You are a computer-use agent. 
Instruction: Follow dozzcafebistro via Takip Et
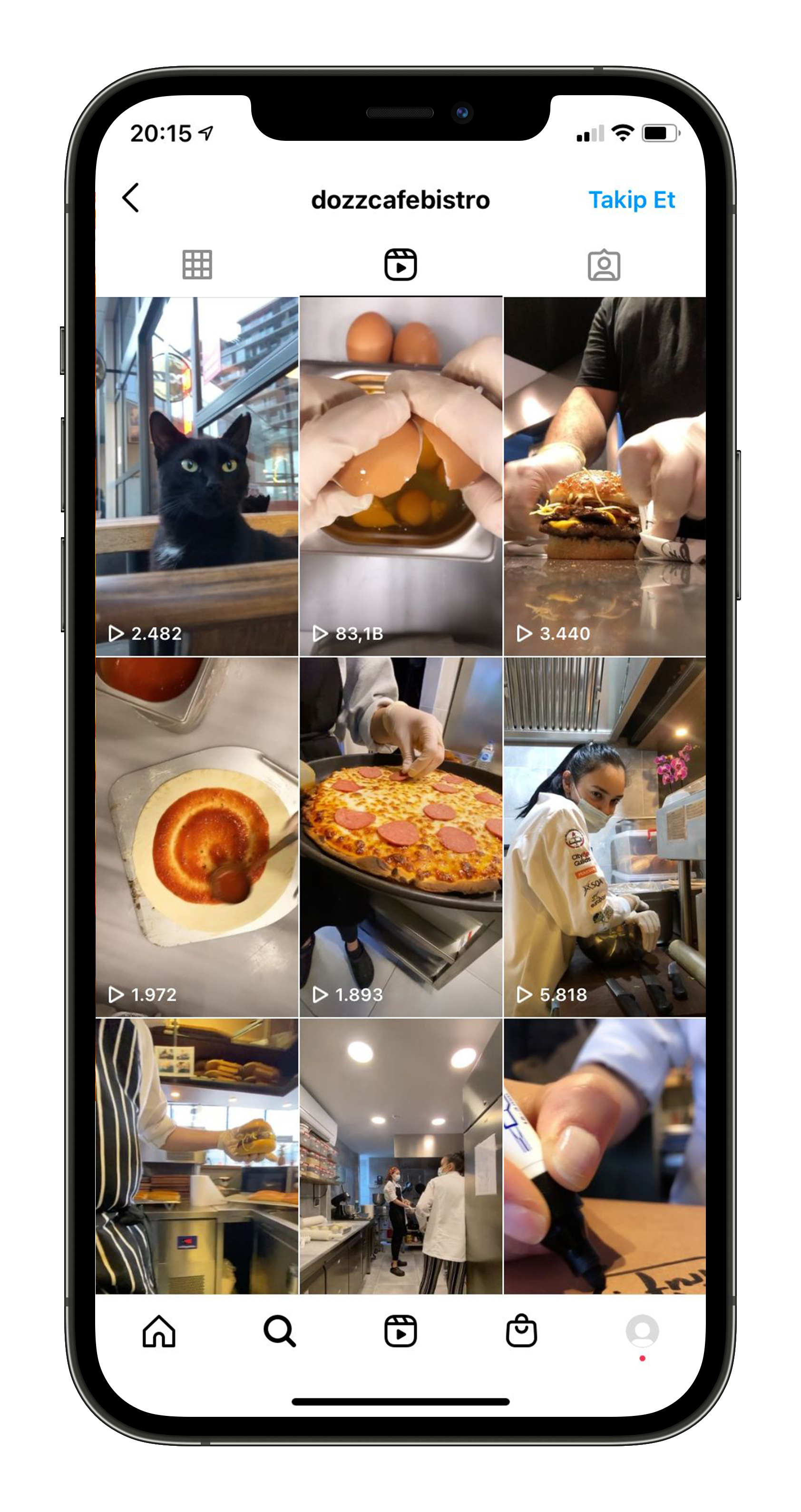631,200
